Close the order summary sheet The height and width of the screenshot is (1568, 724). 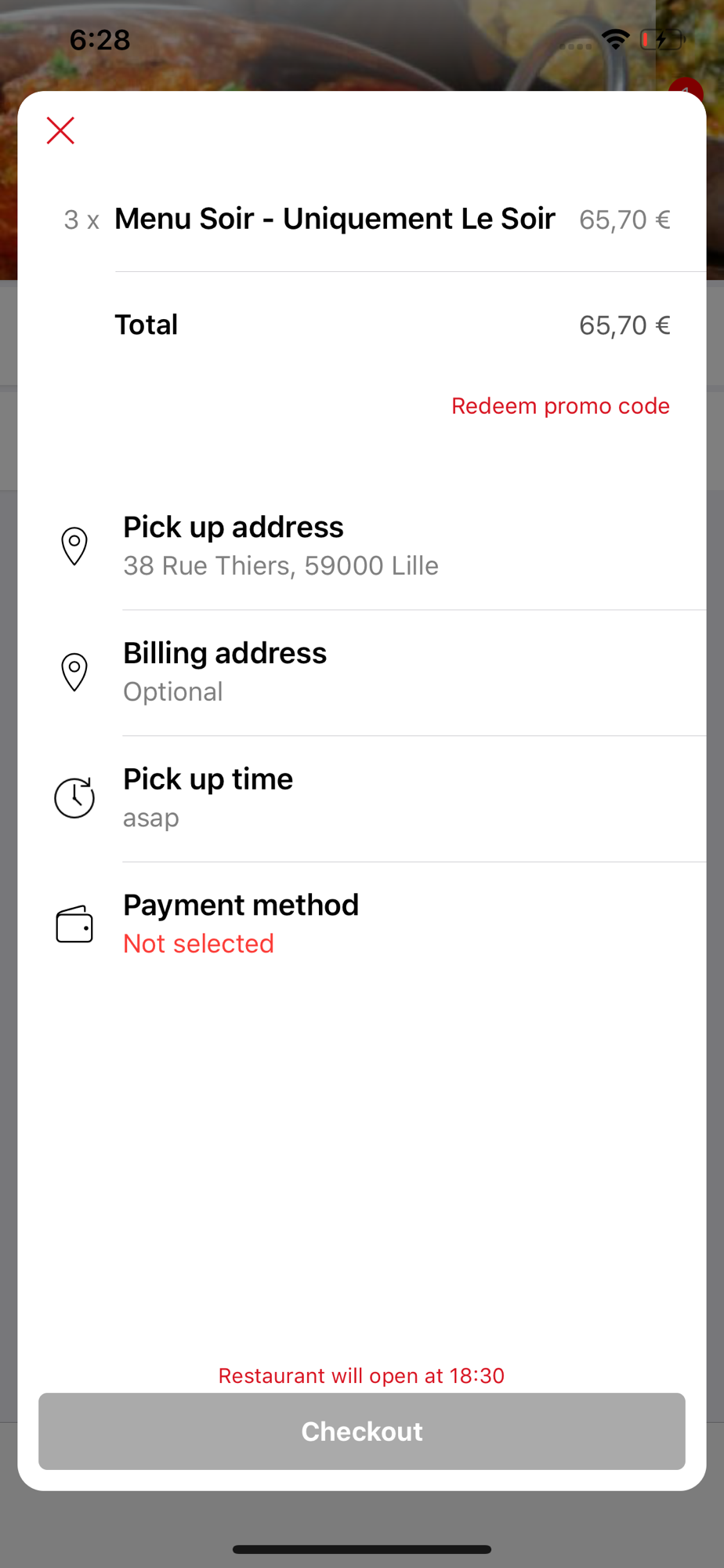point(60,131)
